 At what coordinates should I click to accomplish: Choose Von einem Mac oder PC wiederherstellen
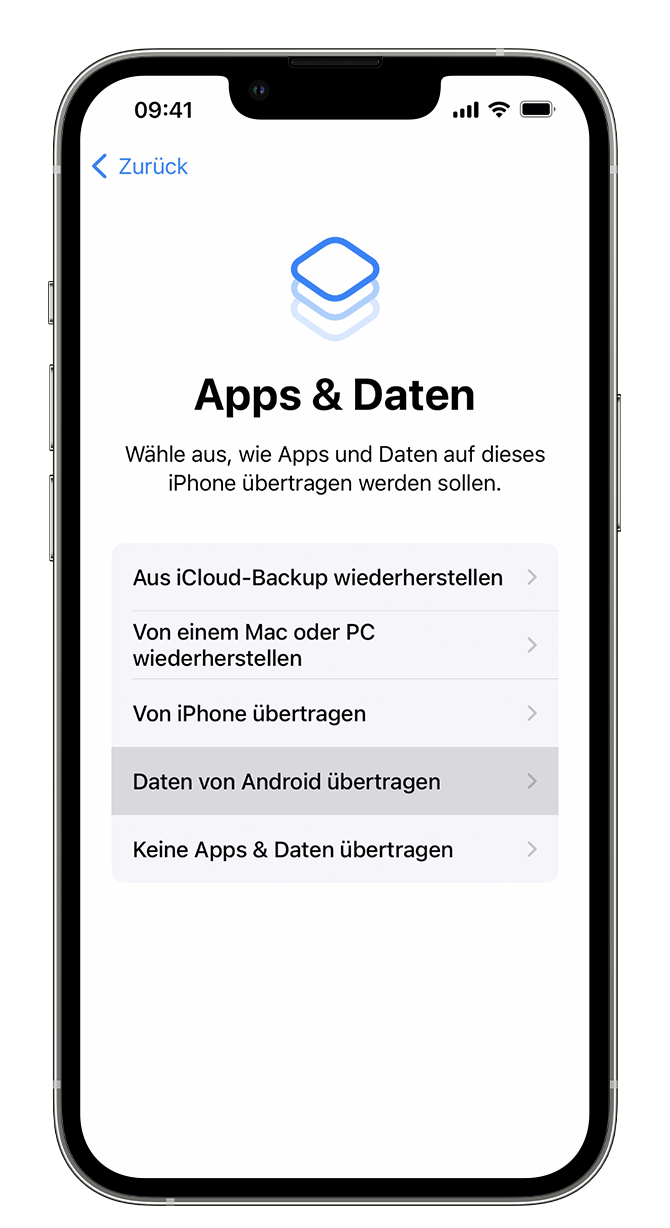pos(334,645)
